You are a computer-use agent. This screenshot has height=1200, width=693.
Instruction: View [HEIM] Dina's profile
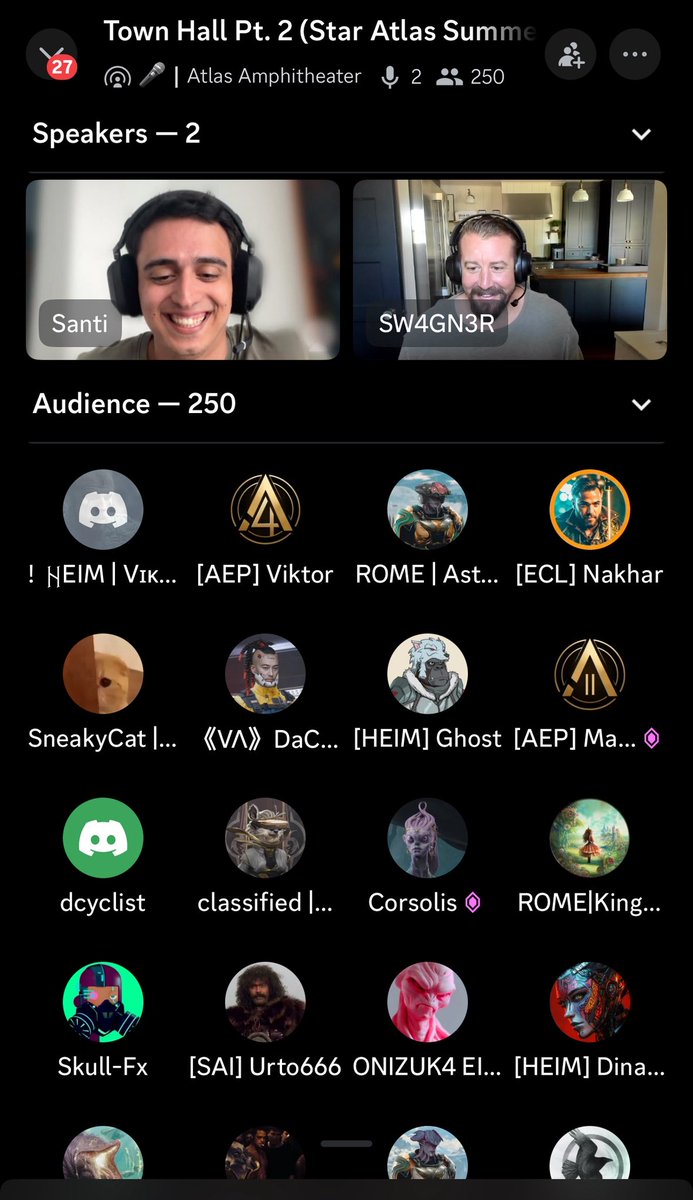[590, 1002]
